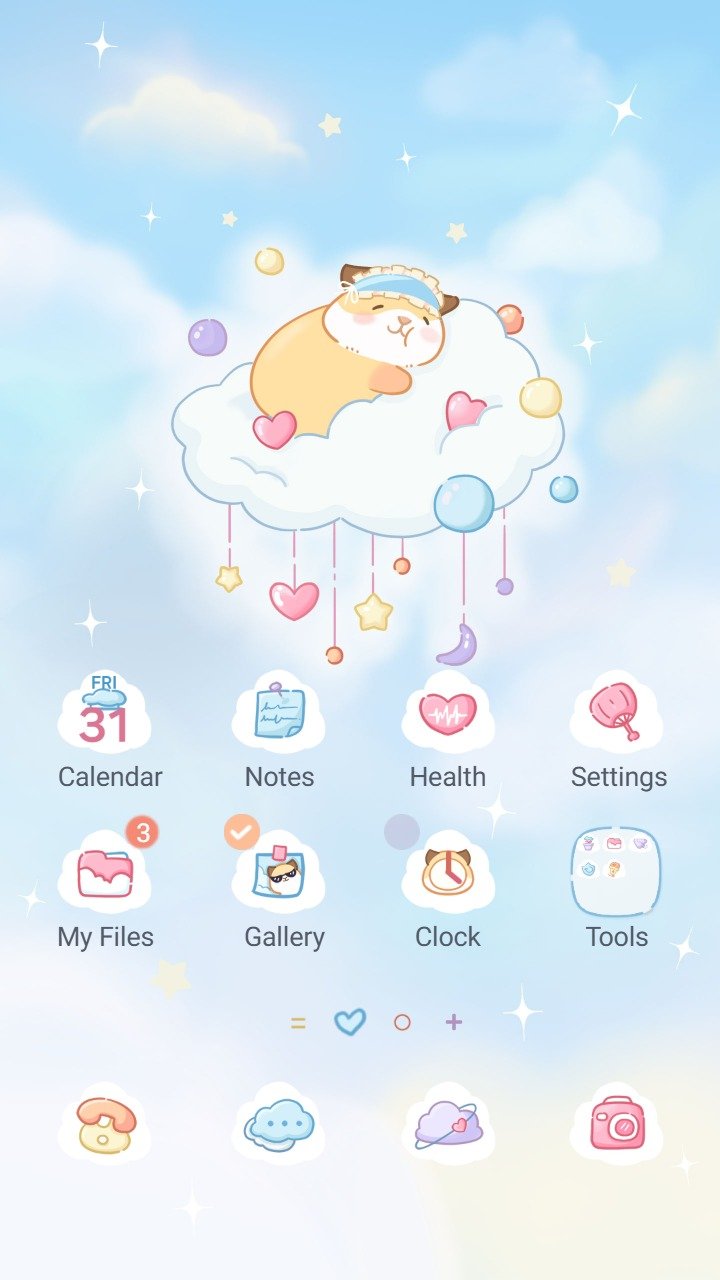The image size is (720, 1280).
Task: Tap the equals-sign page indicator
Action: 298,1022
